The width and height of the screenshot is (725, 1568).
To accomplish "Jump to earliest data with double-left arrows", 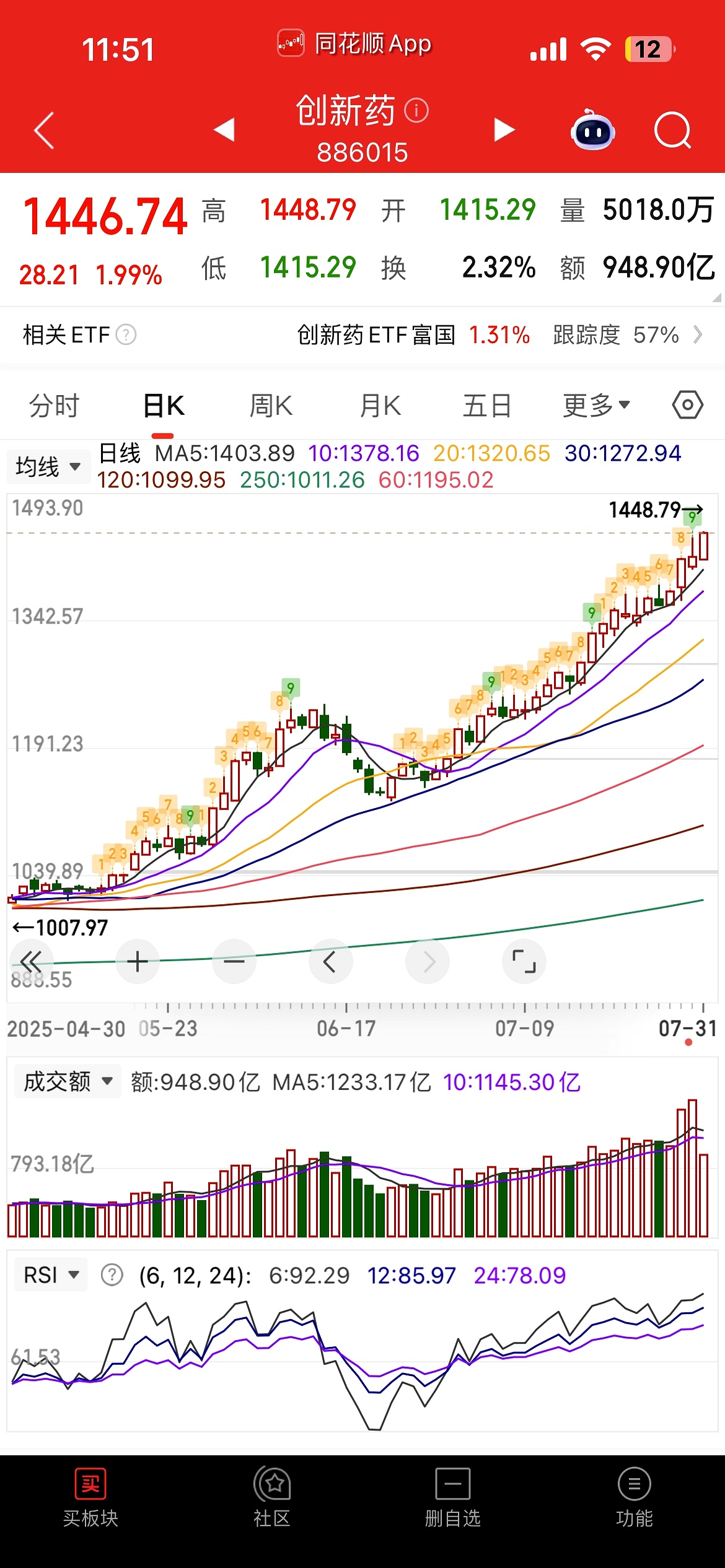I will coord(30,961).
